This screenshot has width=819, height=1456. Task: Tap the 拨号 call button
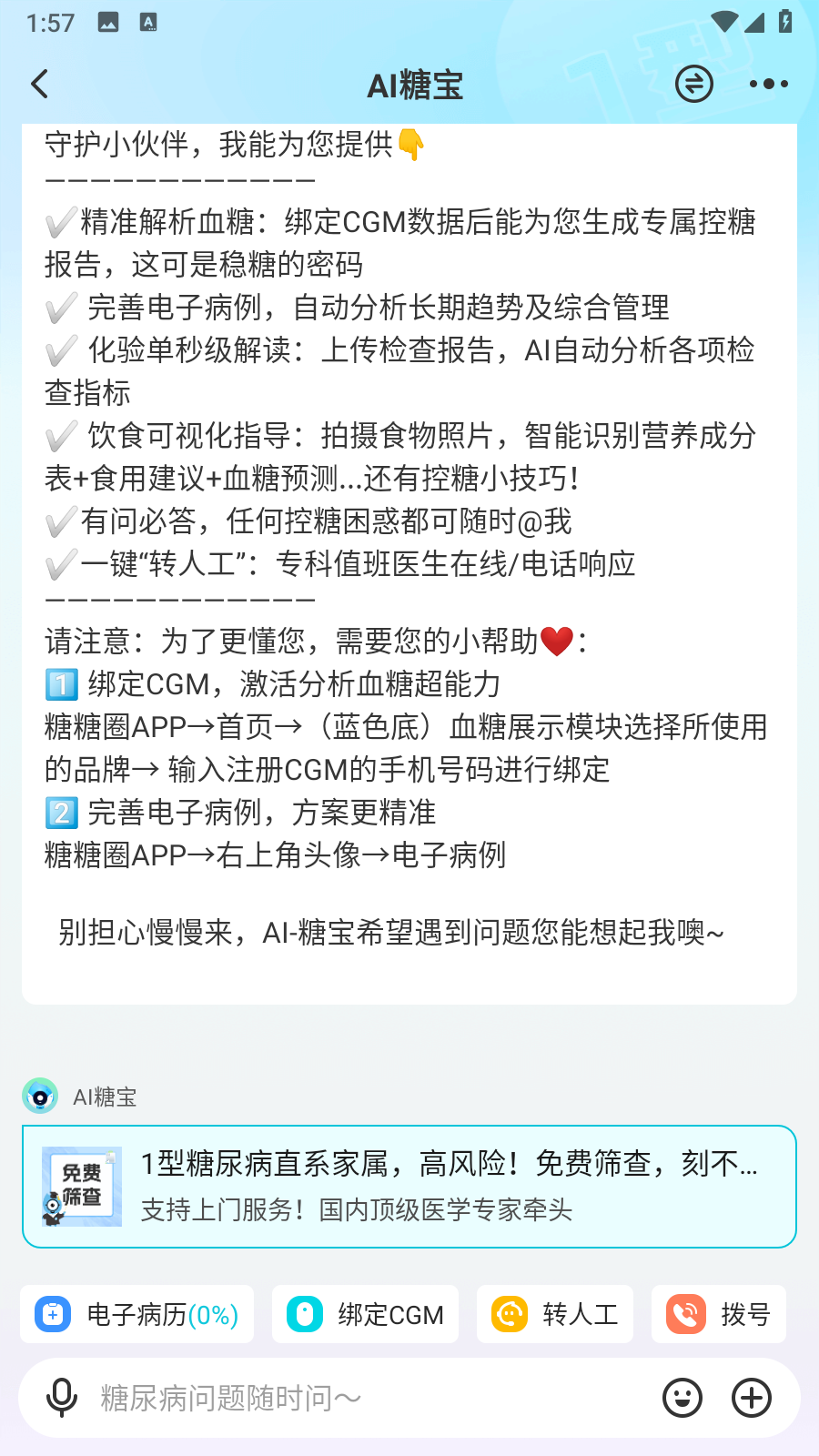719,1314
